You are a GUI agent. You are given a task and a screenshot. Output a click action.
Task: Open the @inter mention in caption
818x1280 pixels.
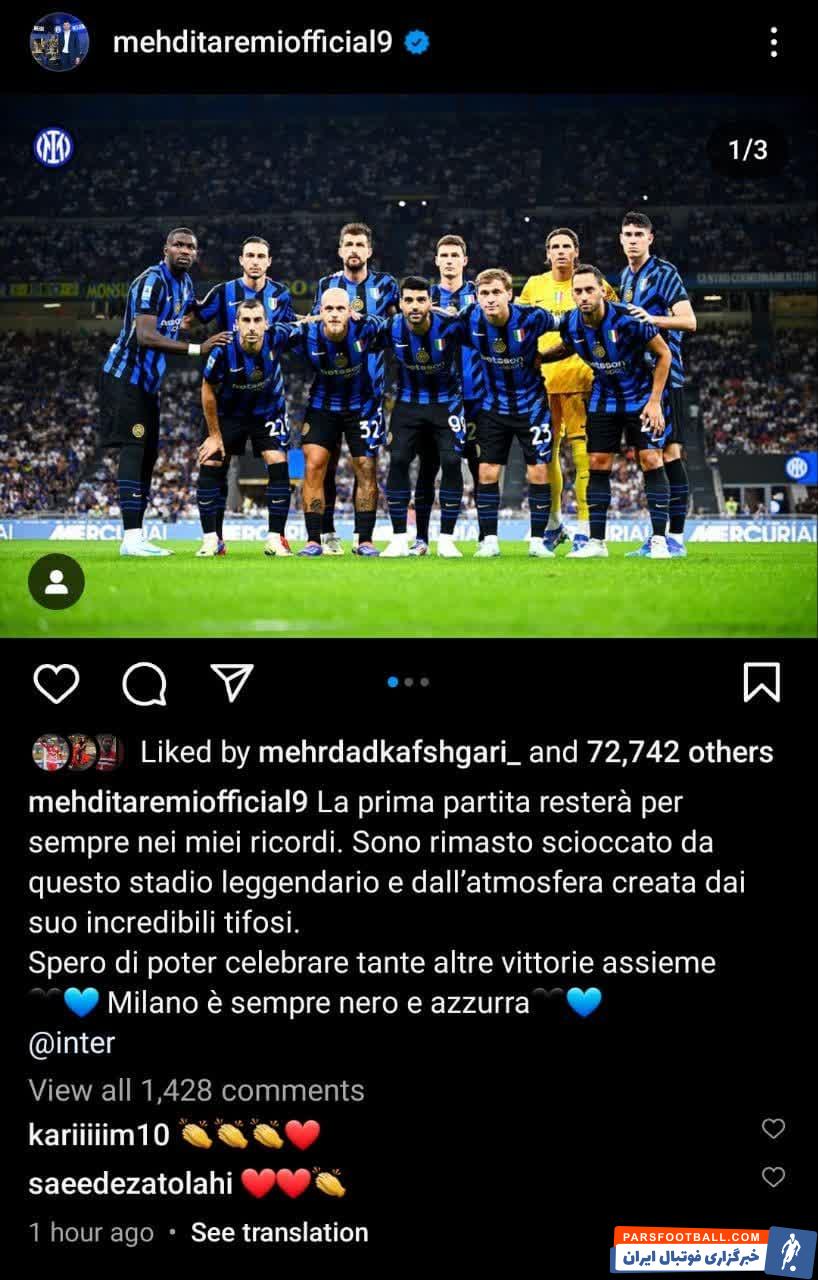point(71,1043)
